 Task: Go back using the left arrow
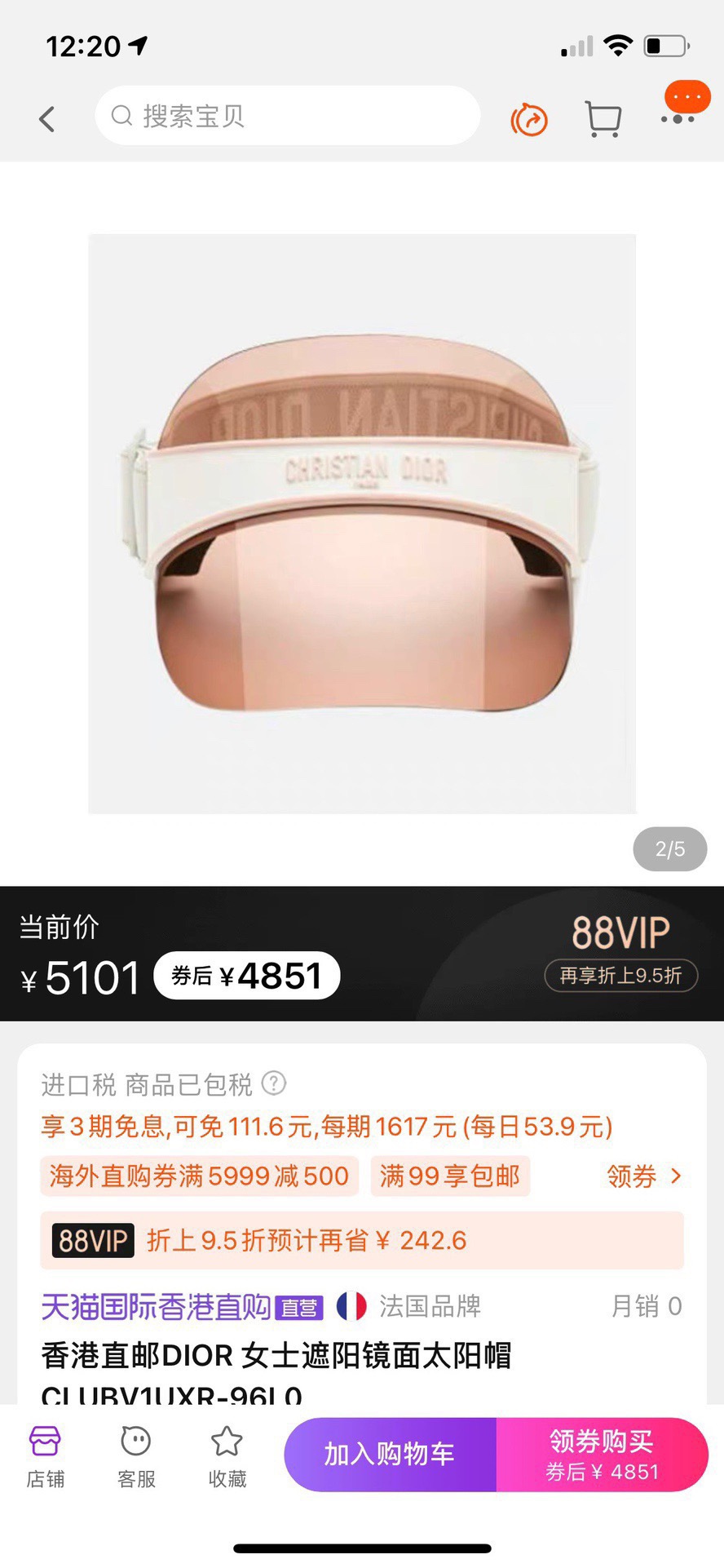pos(47,119)
